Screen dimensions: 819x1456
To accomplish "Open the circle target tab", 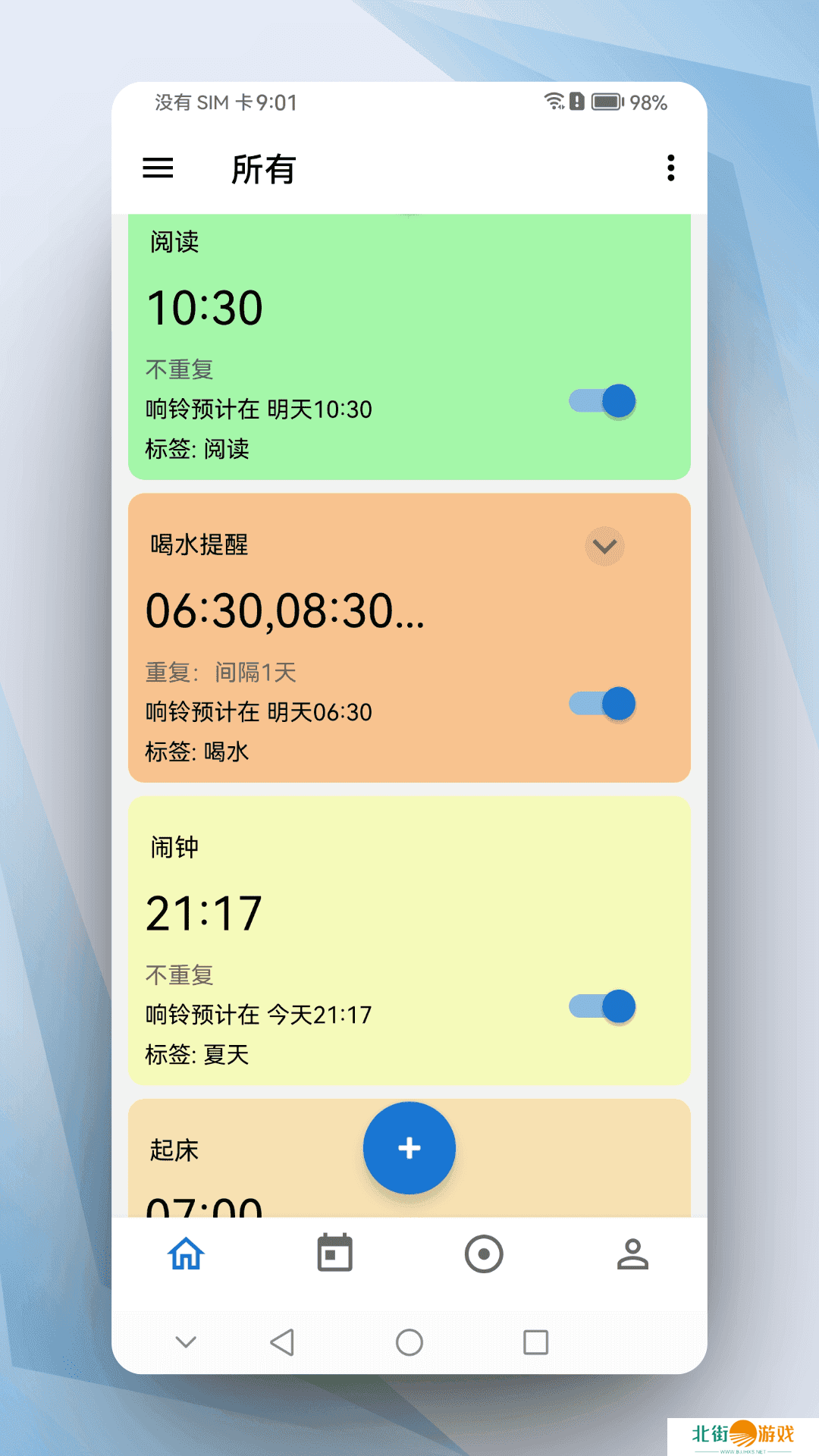I will click(484, 1254).
